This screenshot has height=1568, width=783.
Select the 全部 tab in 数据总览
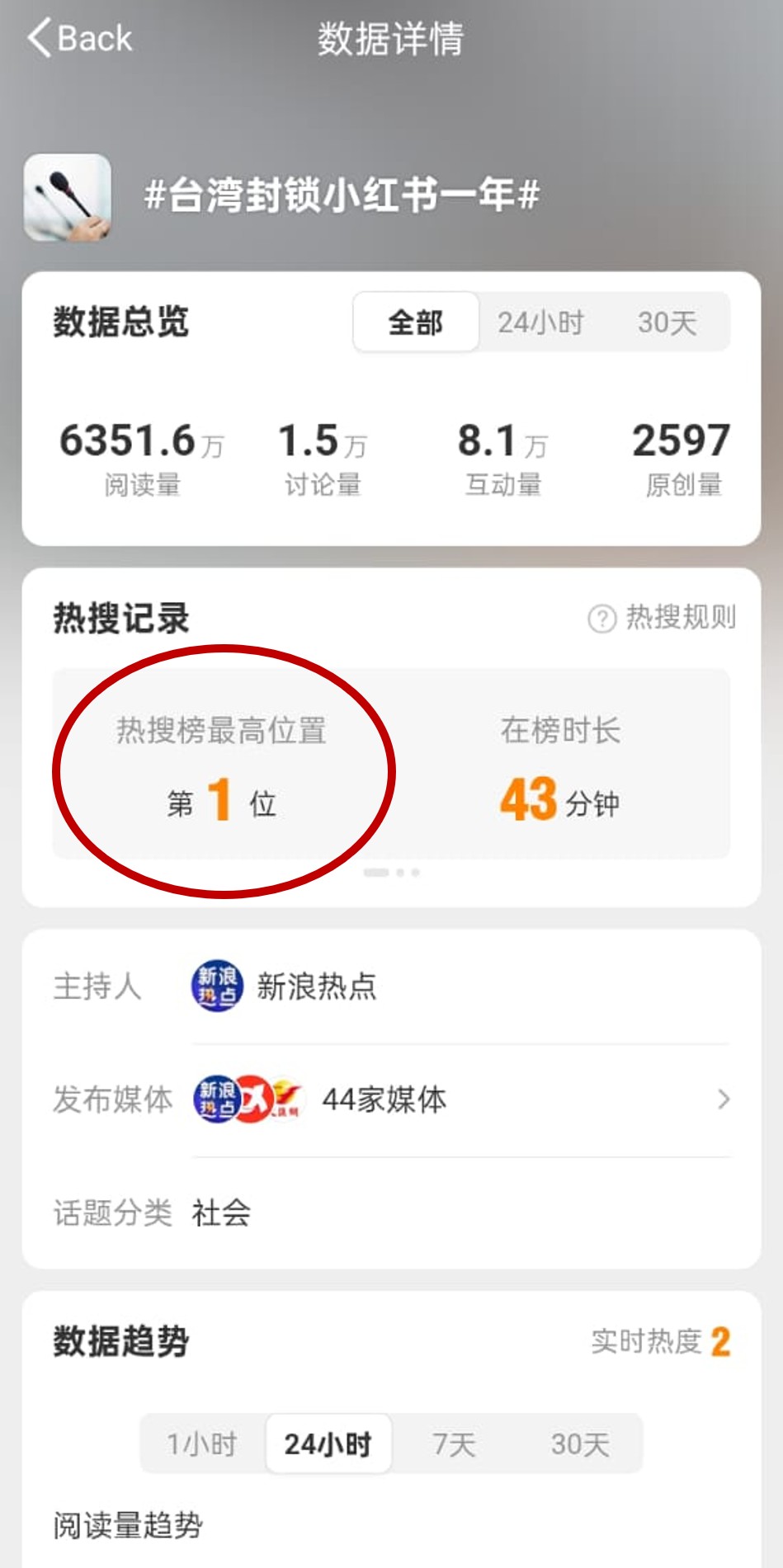(416, 323)
